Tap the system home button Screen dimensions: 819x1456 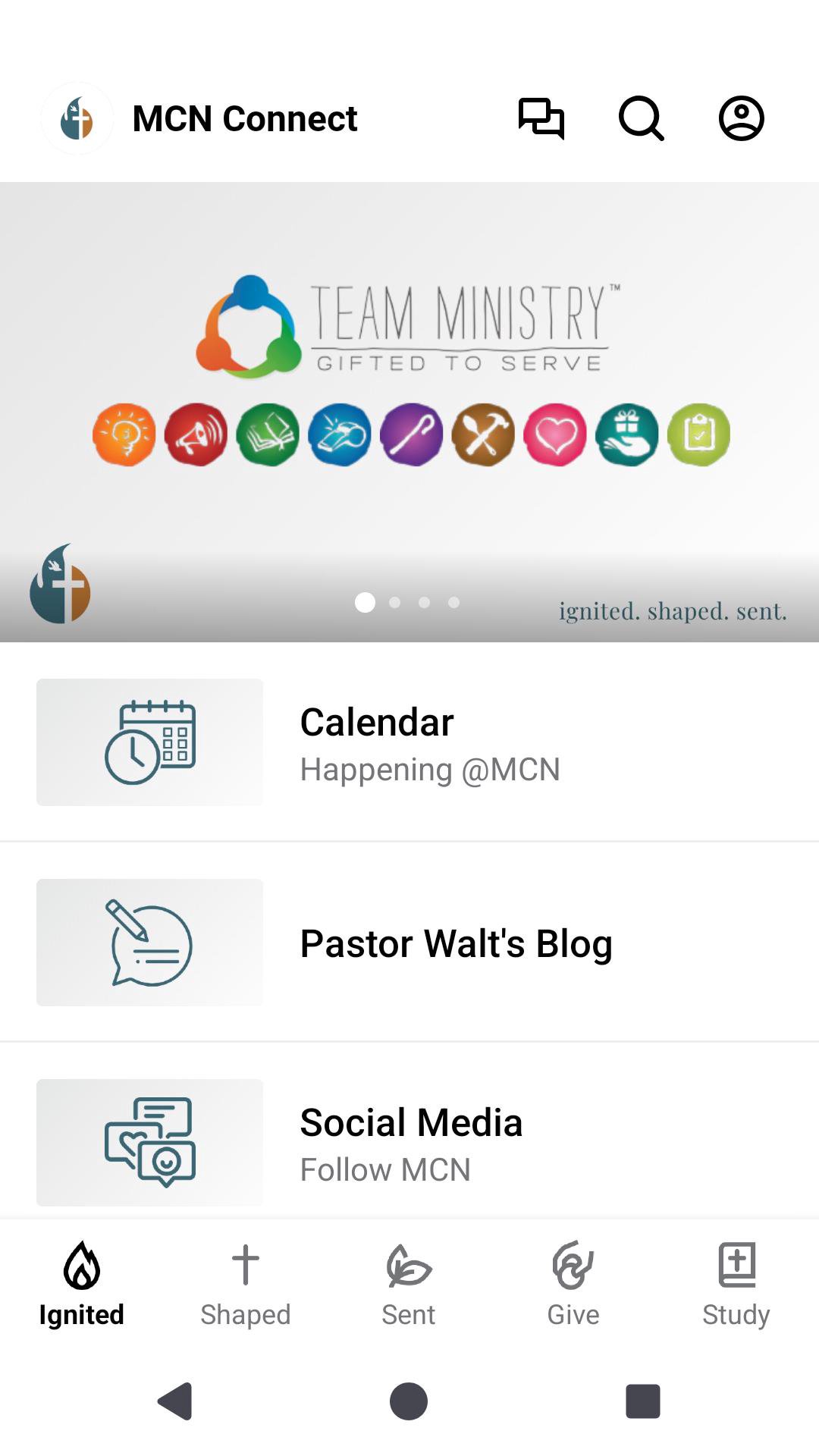pos(409,1401)
